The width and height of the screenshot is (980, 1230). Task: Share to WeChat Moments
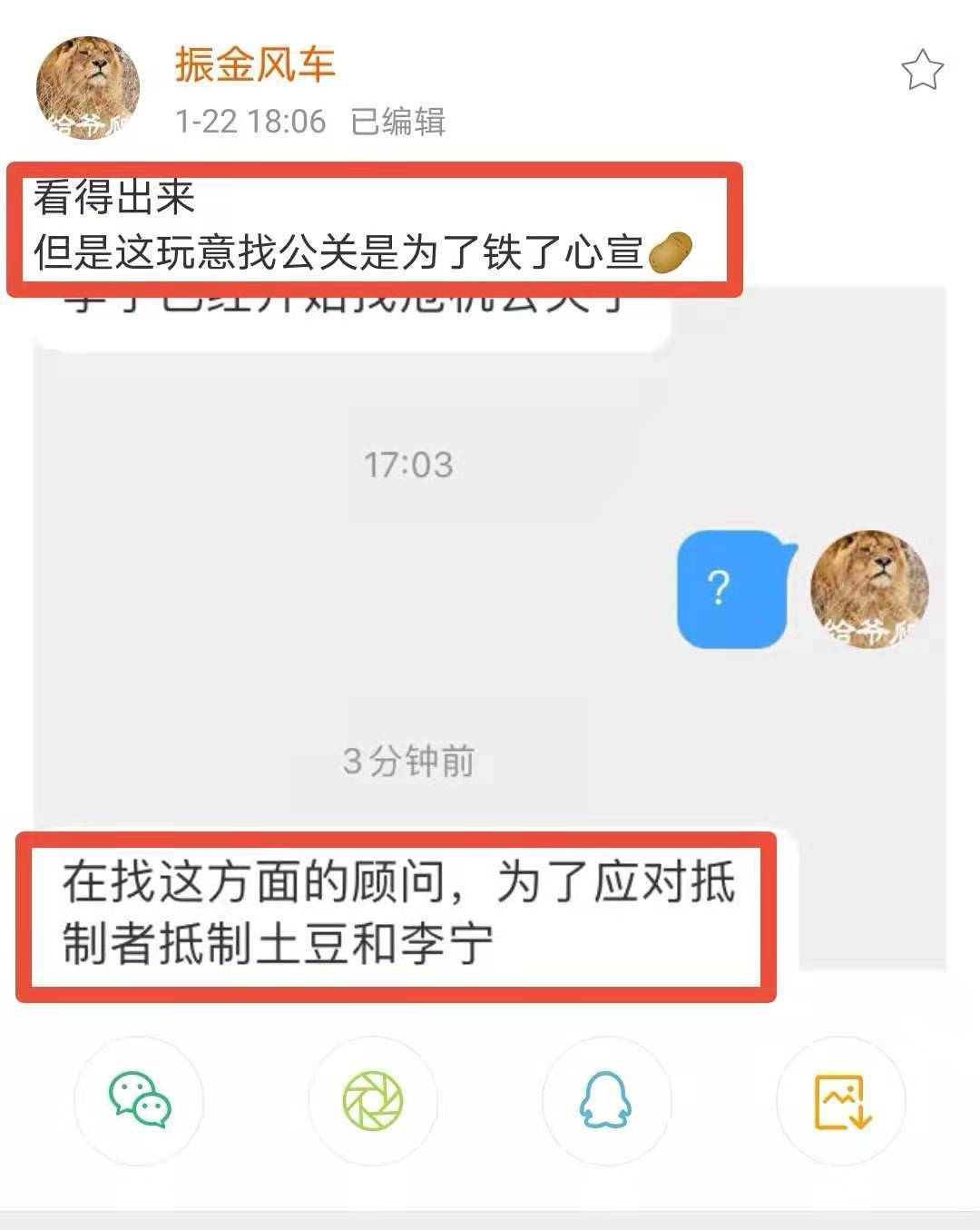click(373, 1100)
